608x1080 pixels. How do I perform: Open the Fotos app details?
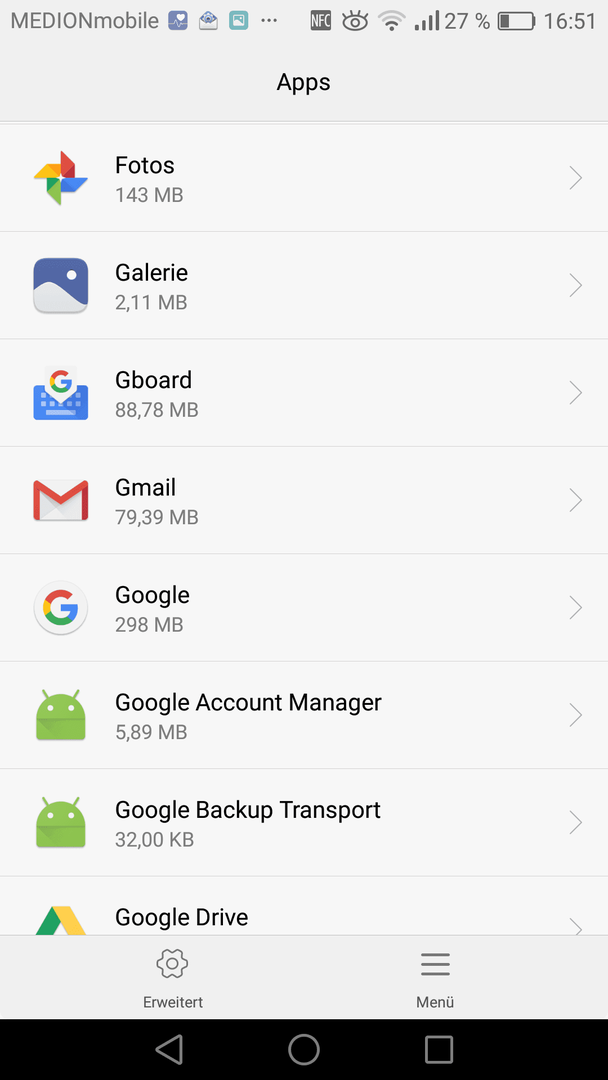(x=304, y=178)
